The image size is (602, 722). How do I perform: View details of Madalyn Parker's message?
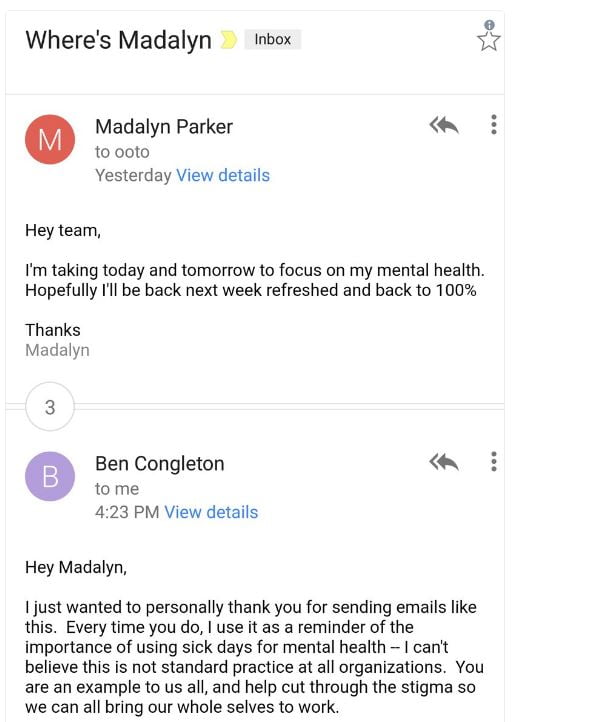(x=222, y=175)
